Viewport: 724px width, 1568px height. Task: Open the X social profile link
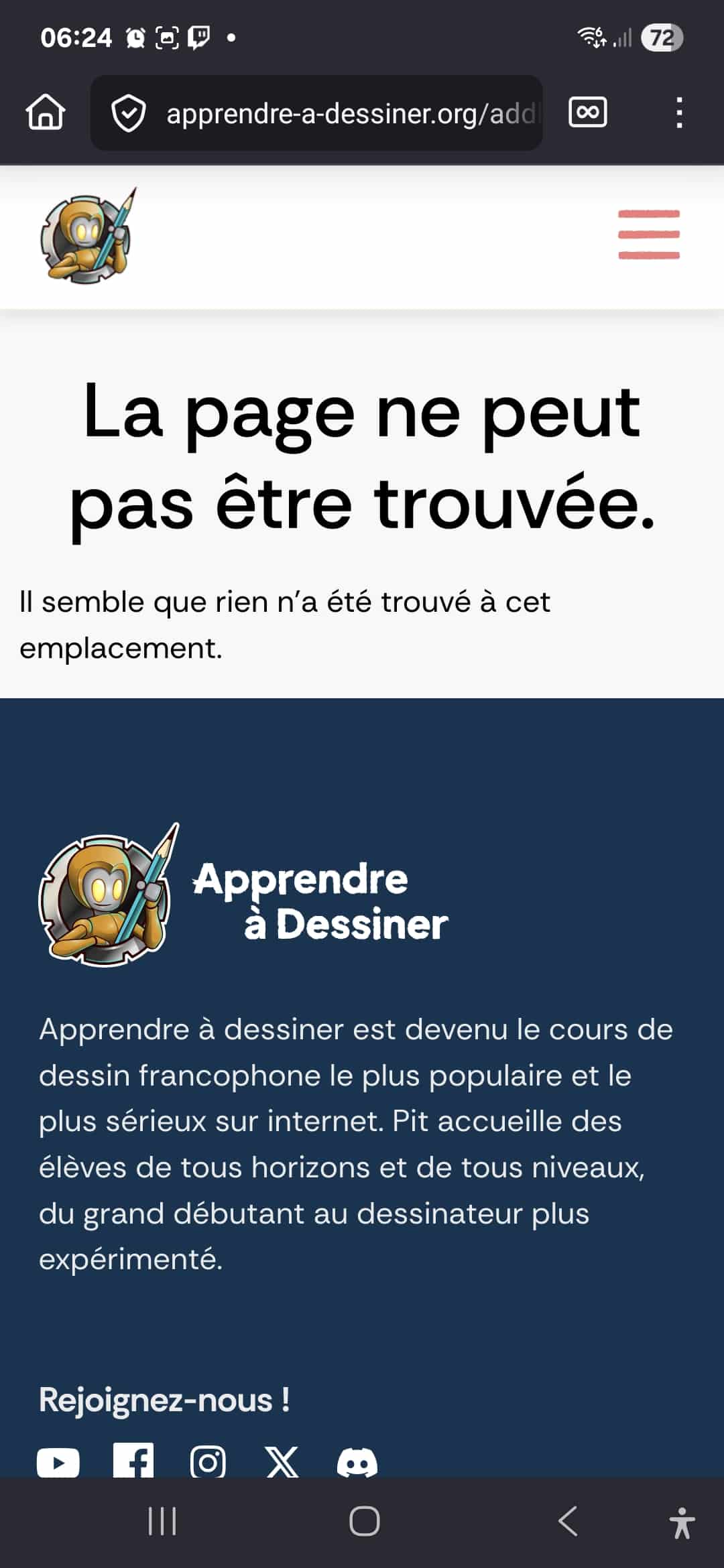click(x=282, y=1462)
